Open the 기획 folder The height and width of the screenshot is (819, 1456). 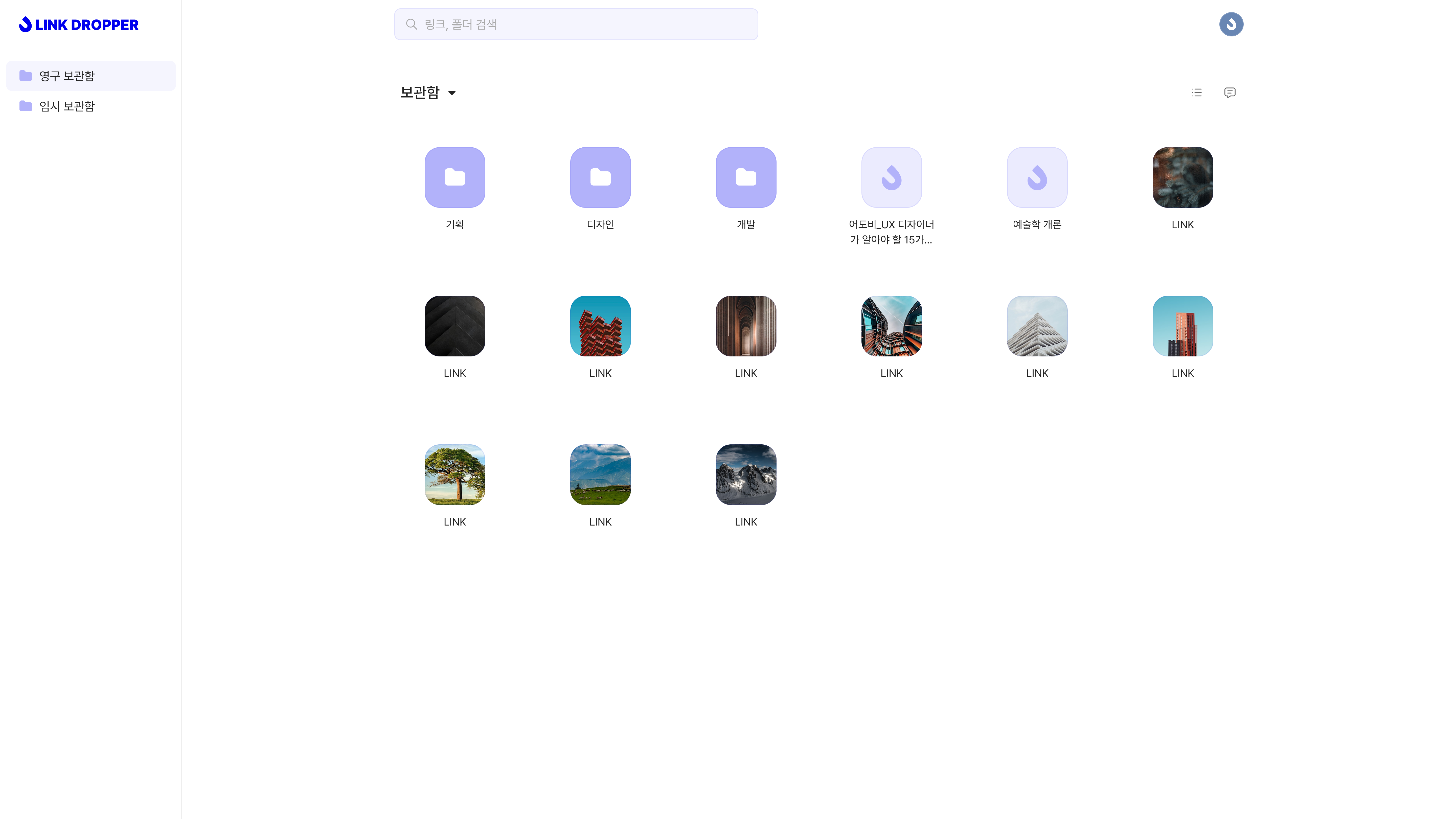pyautogui.click(x=454, y=177)
